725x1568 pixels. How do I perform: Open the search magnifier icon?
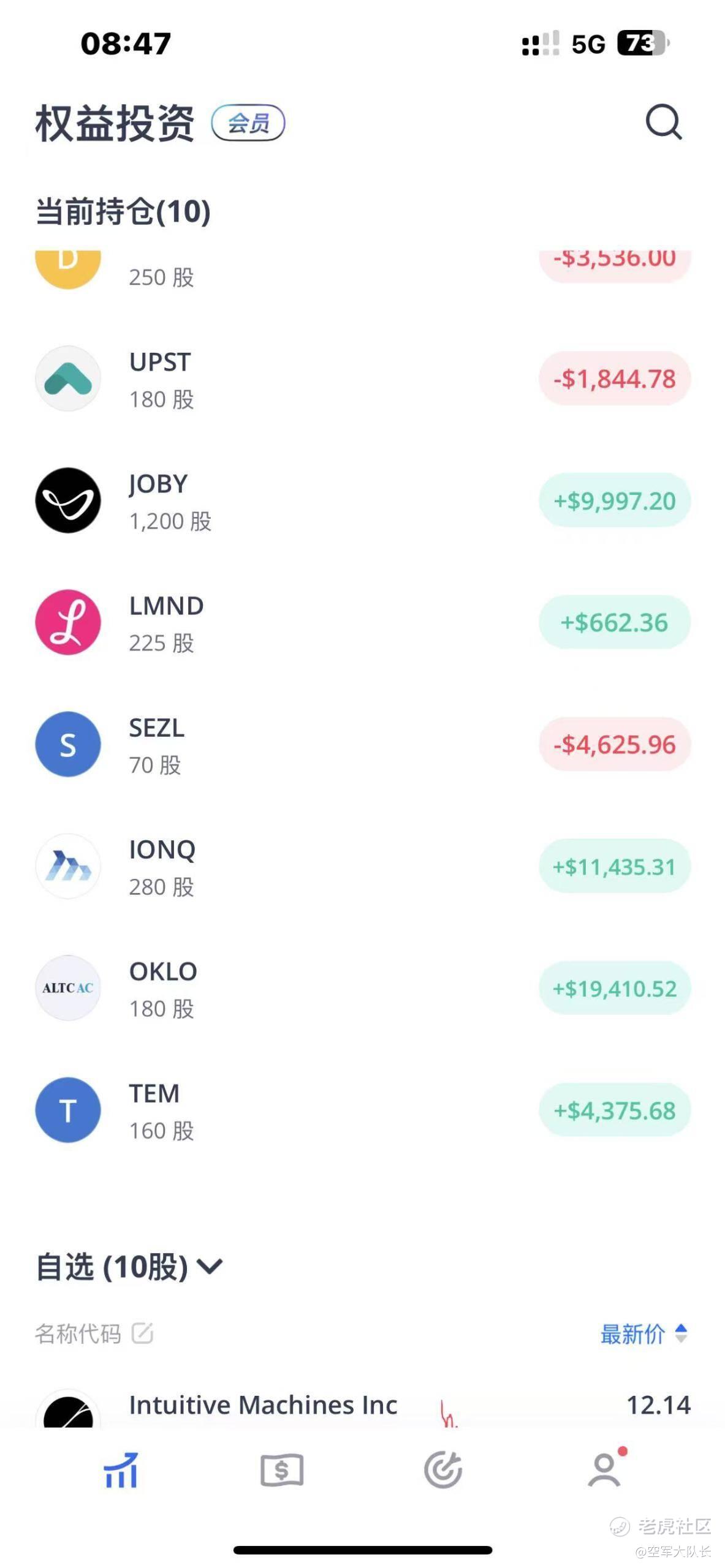coord(663,122)
